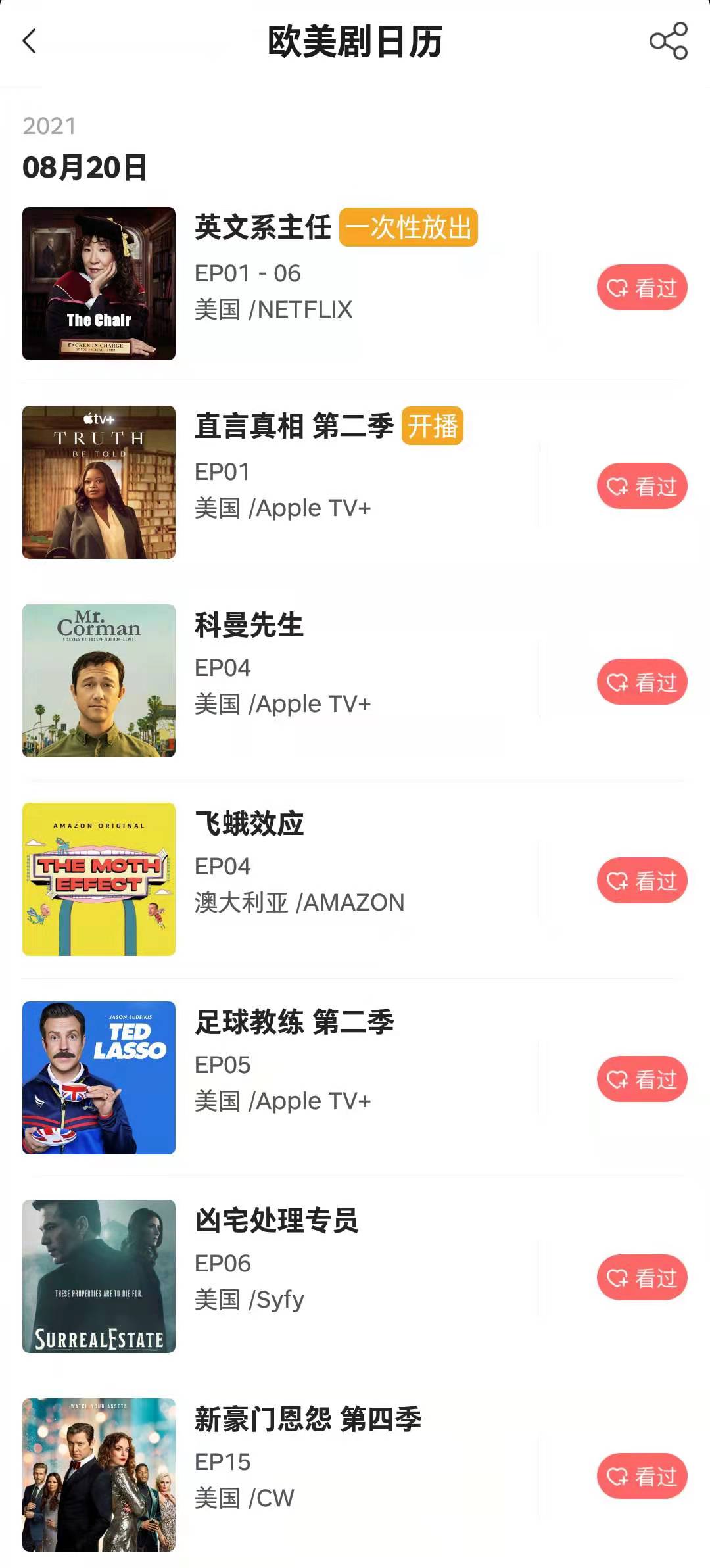
Task: Open the Truth Be Told poster
Action: (x=99, y=483)
